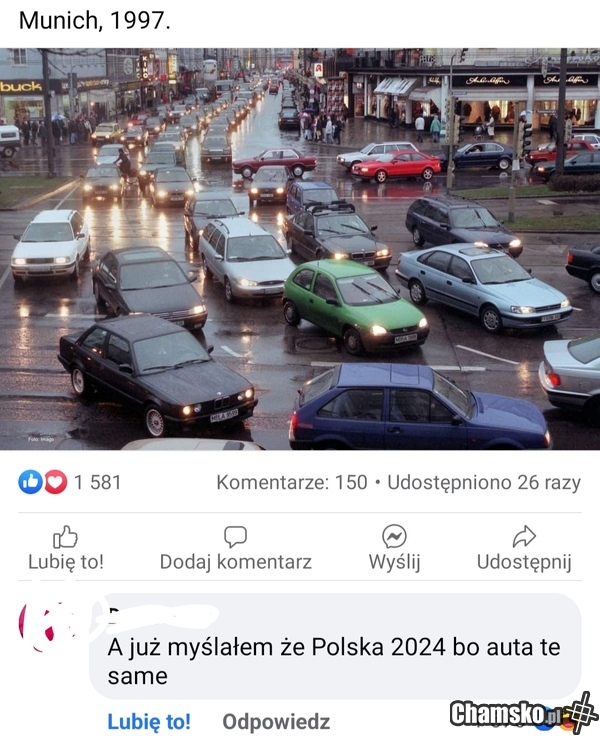600x741 pixels.
Task: Open the Munich traffic photo
Action: pos(300,248)
